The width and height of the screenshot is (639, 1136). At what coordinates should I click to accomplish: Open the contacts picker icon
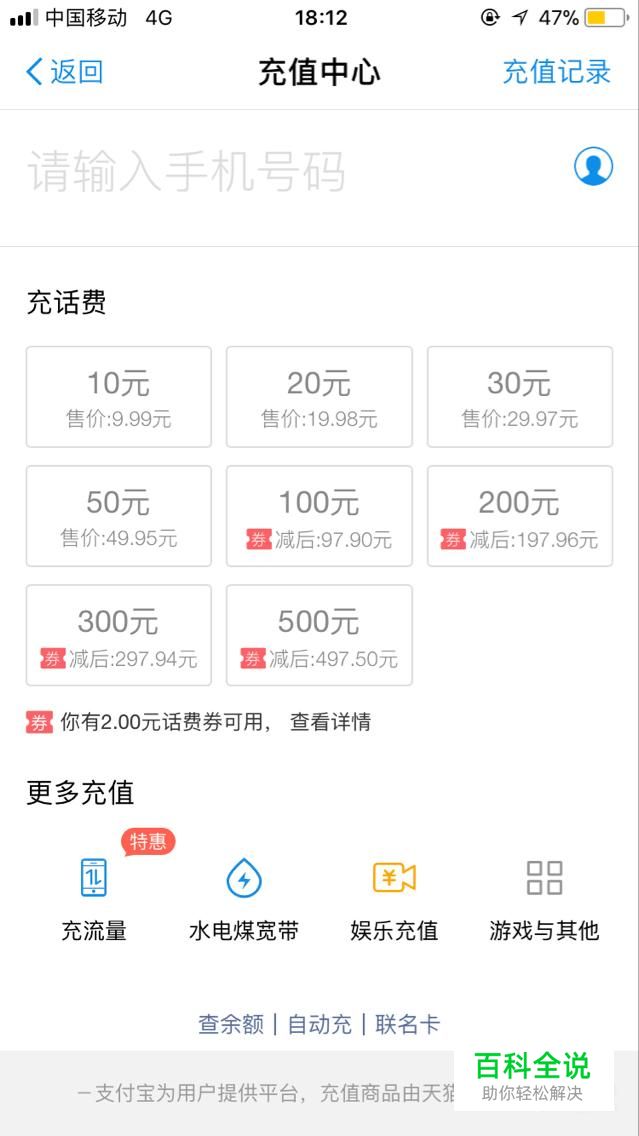pyautogui.click(x=593, y=166)
